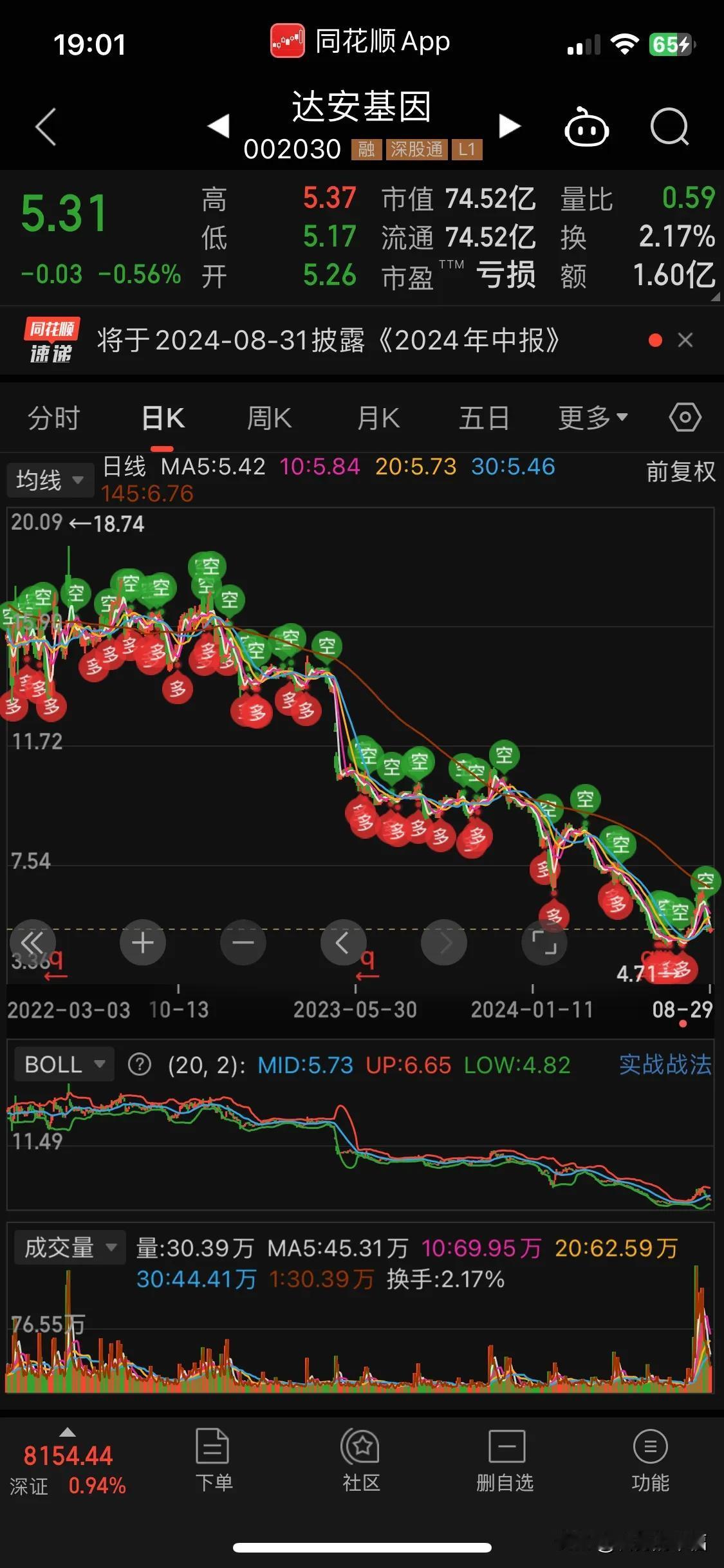This screenshot has width=724, height=1568.
Task: Dismiss the 2024年中报 notice banner
Action: coord(685,341)
